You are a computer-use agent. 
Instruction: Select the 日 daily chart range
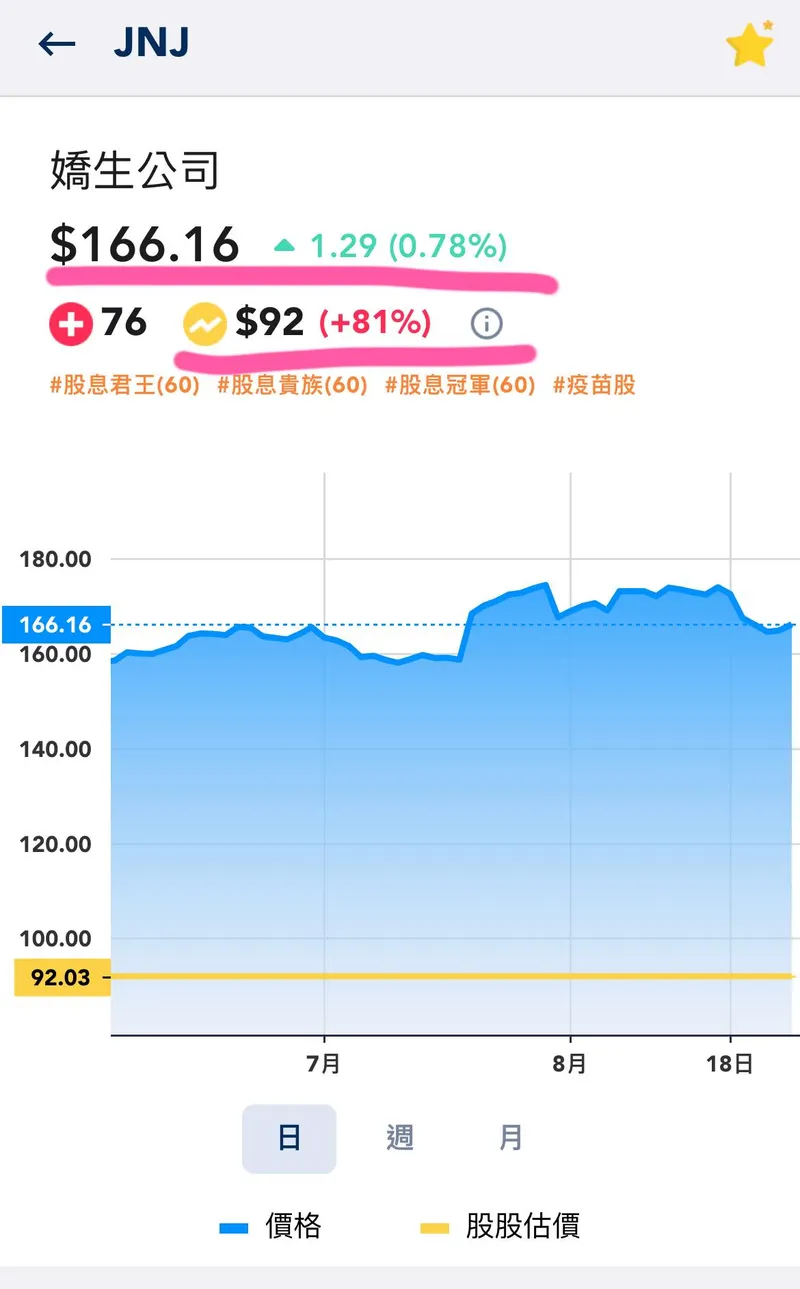289,1138
